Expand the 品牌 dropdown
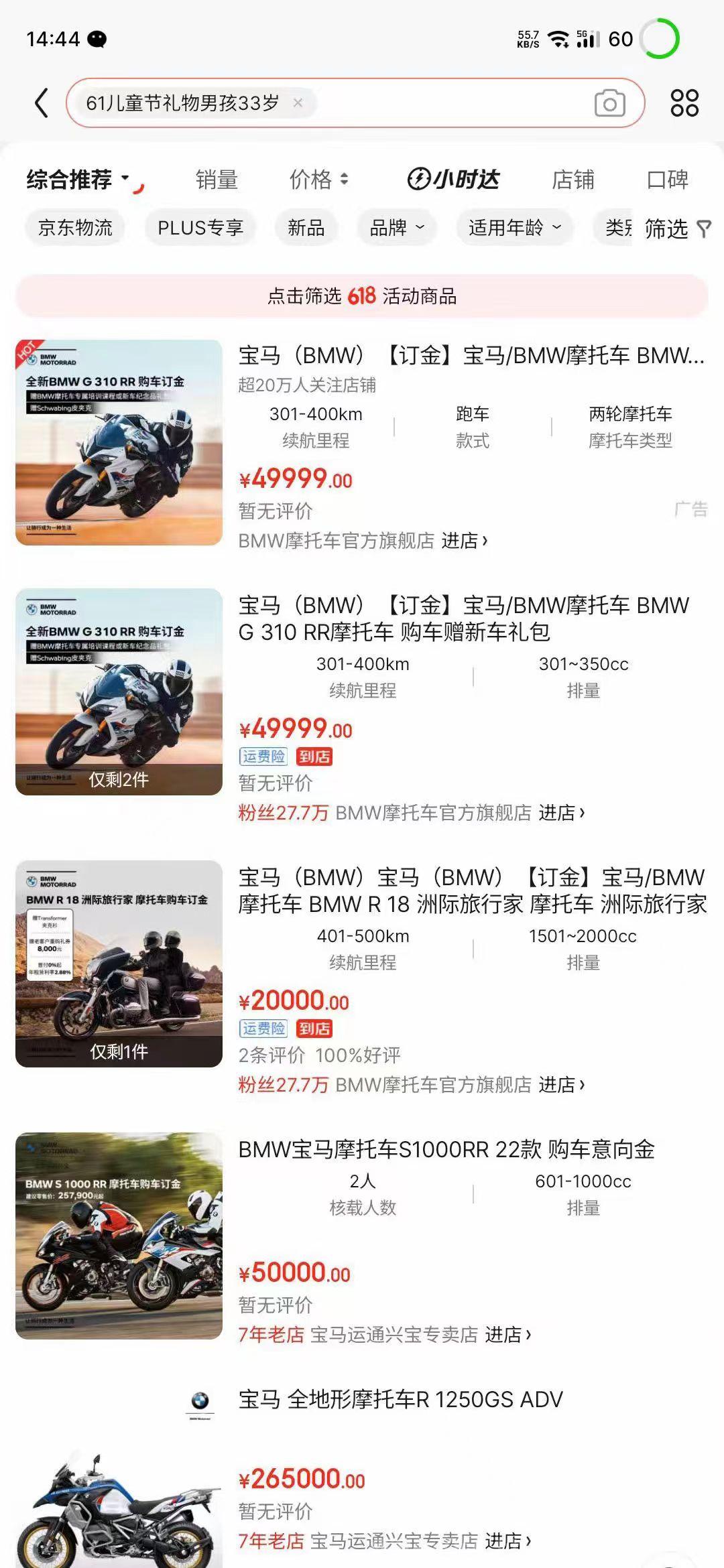Screen dimensions: 724x1568 (x=397, y=228)
